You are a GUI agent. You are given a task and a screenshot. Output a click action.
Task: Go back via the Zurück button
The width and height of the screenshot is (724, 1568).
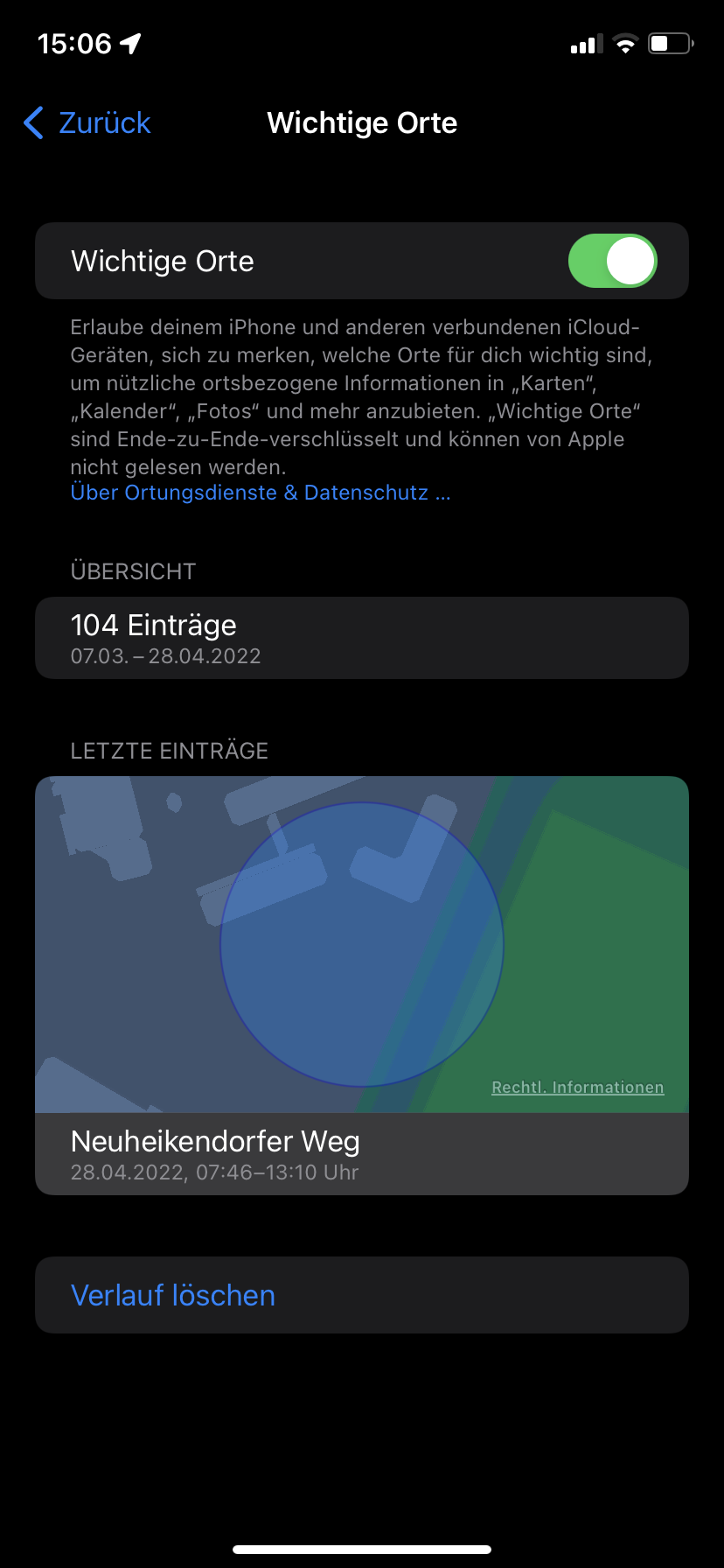click(87, 123)
